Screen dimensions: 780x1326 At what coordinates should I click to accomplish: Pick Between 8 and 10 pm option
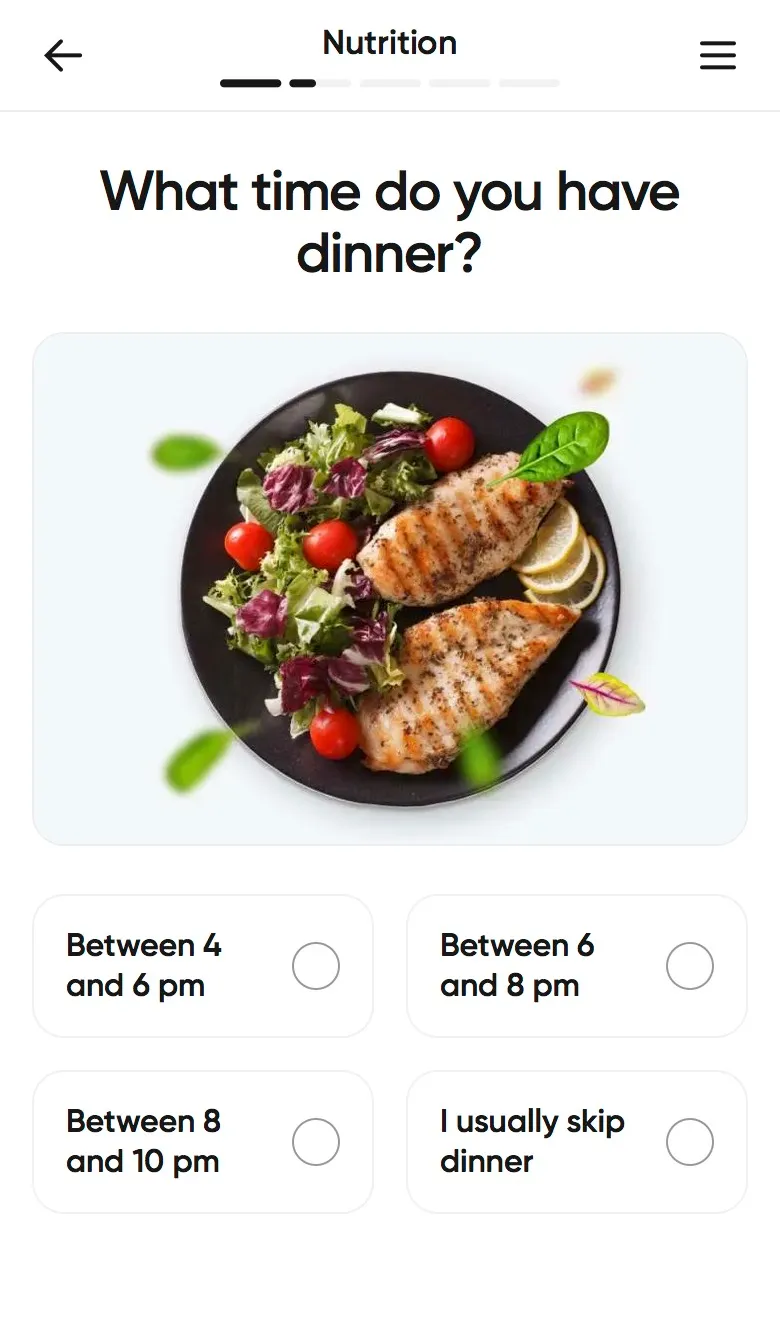click(x=203, y=1142)
